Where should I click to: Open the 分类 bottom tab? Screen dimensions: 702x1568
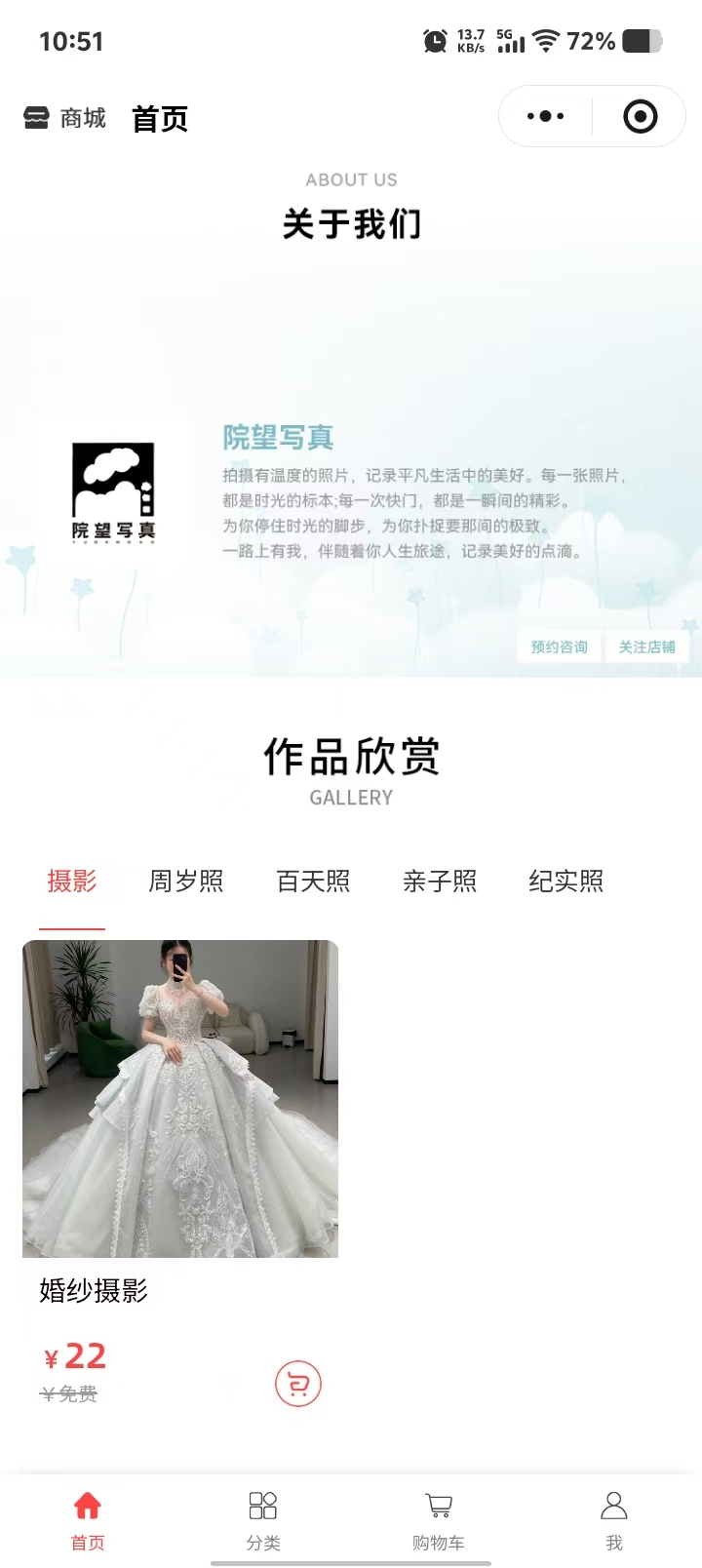tap(263, 1519)
